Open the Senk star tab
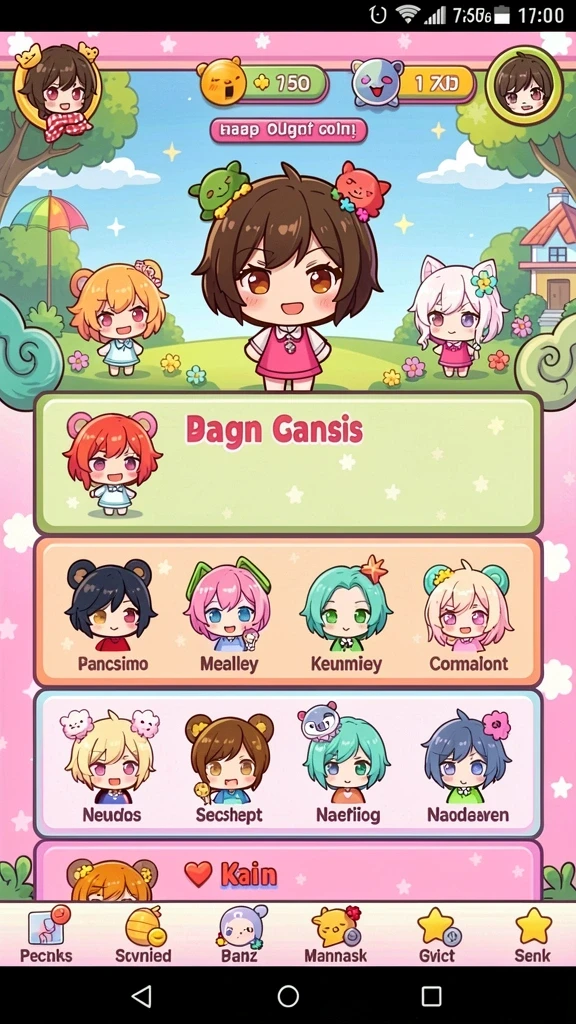Image resolution: width=576 pixels, height=1024 pixels. coord(533,935)
